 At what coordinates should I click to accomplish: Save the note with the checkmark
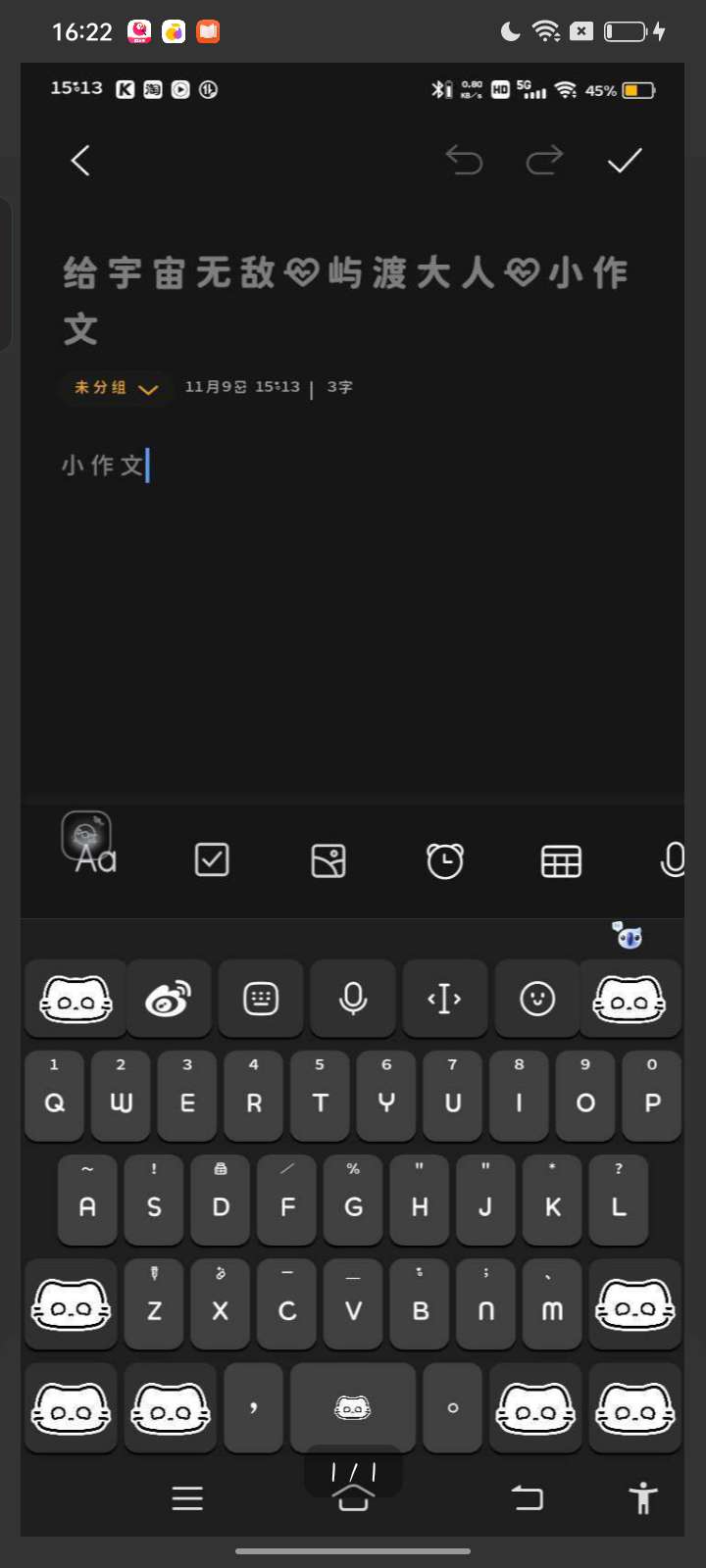click(625, 160)
